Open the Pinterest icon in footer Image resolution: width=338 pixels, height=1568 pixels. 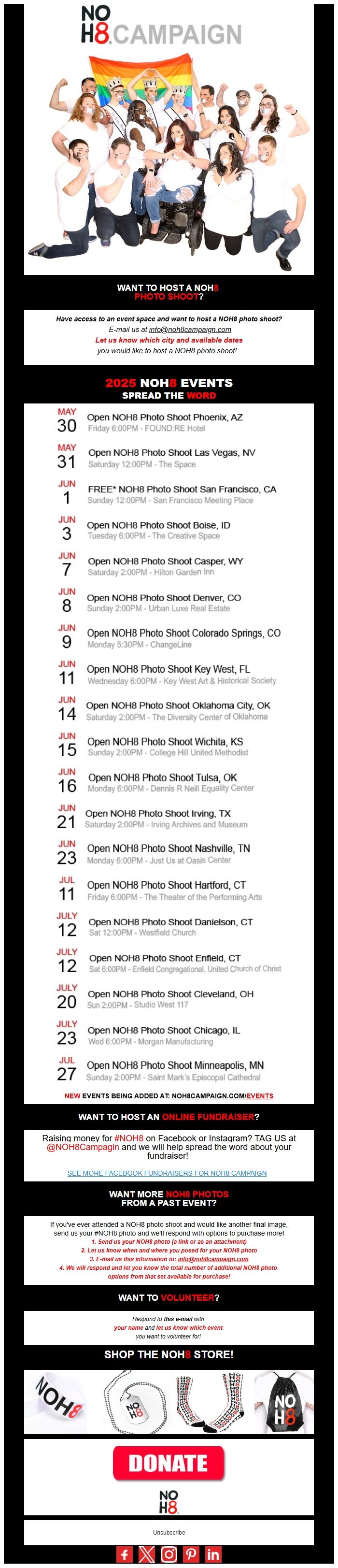pos(191,1554)
